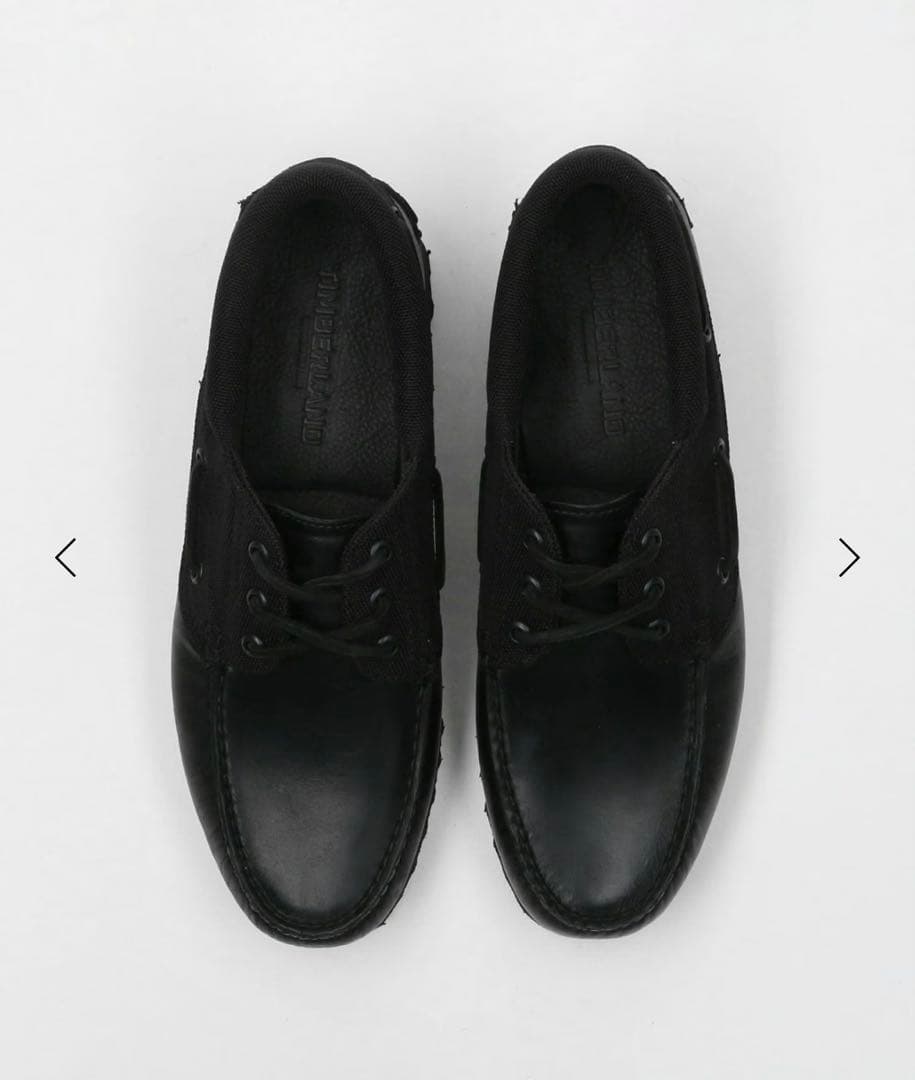
Task: Go to the previous product image
Action: click(65, 558)
